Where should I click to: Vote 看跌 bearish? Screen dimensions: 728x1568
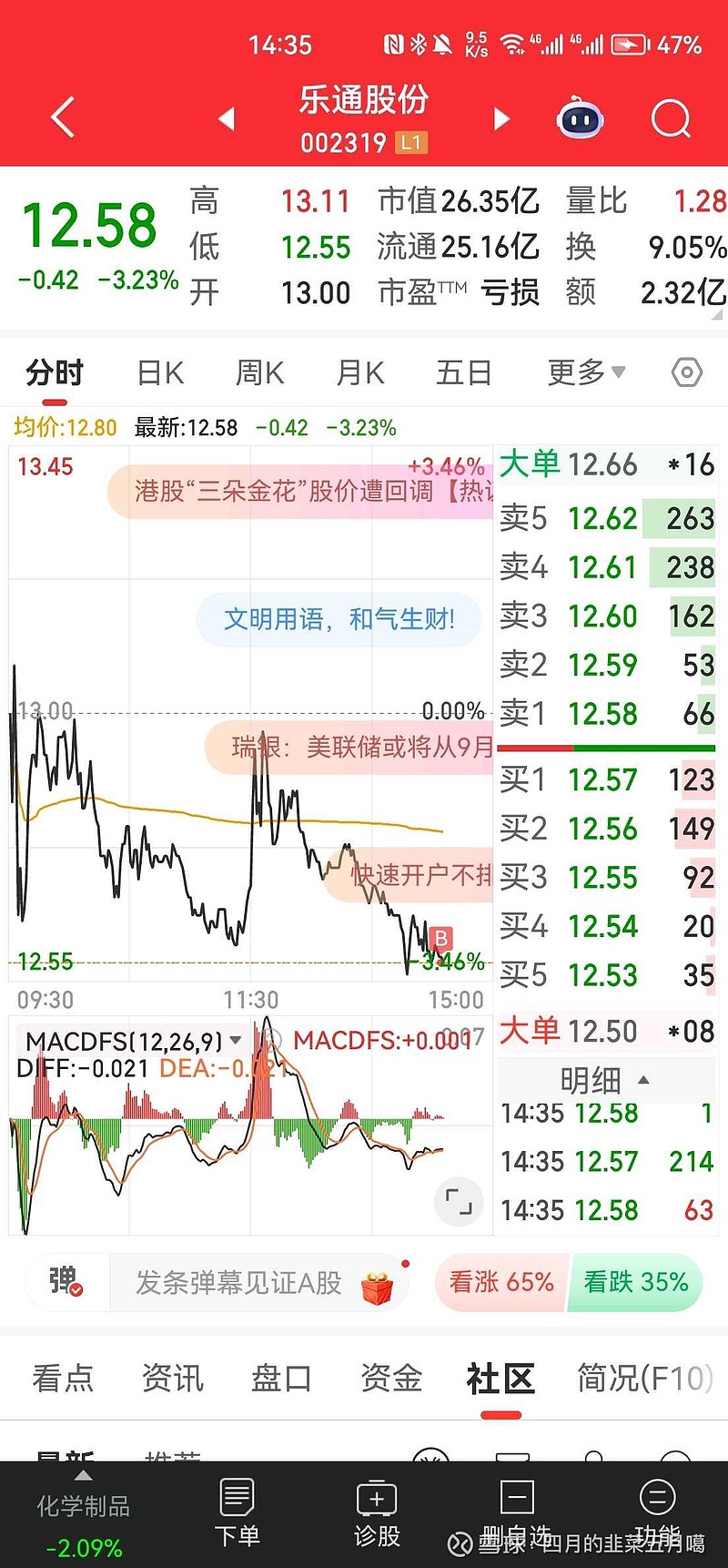tap(635, 1282)
